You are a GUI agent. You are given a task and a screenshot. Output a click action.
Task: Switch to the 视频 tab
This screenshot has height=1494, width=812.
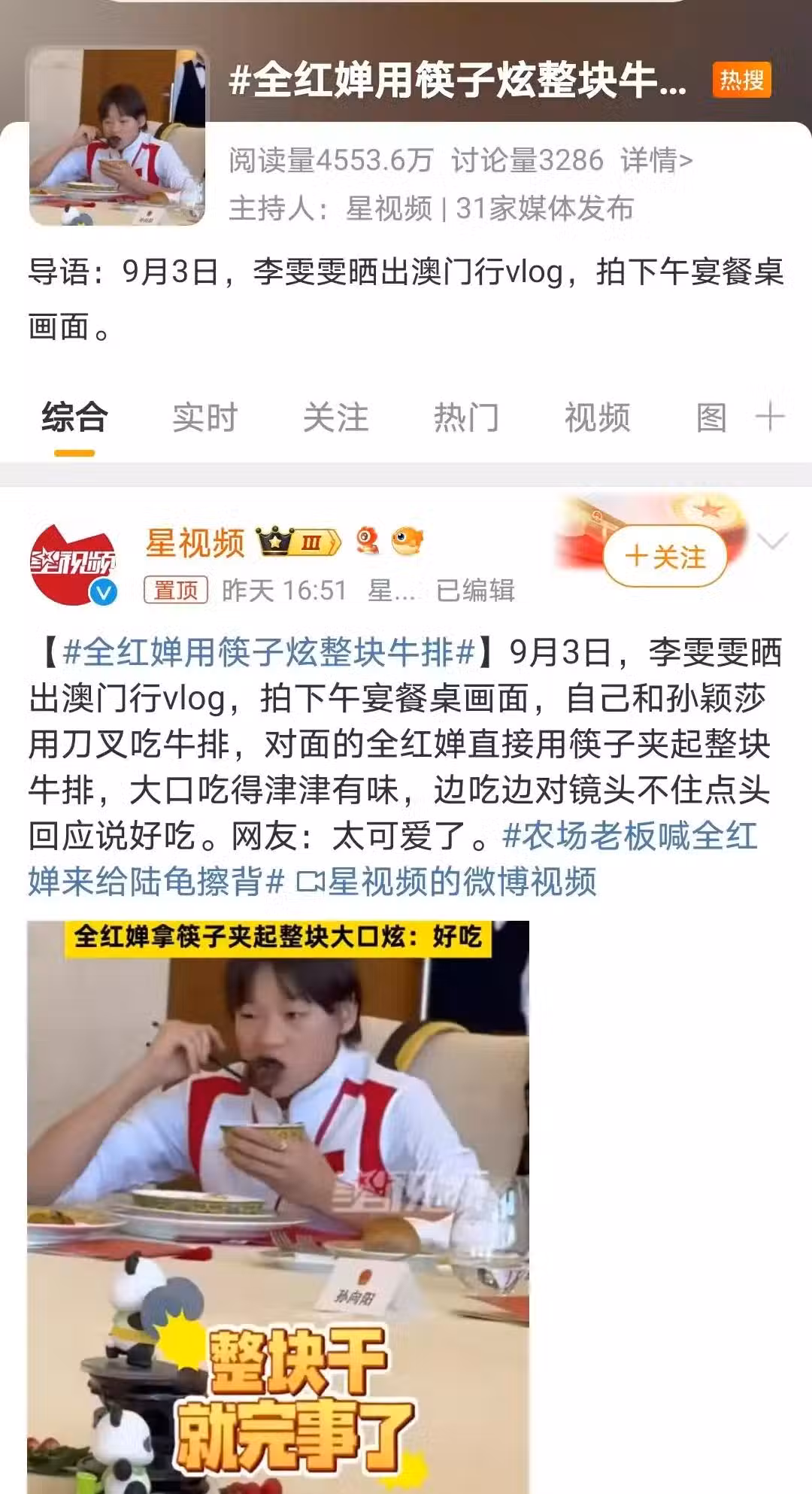pyautogui.click(x=597, y=418)
